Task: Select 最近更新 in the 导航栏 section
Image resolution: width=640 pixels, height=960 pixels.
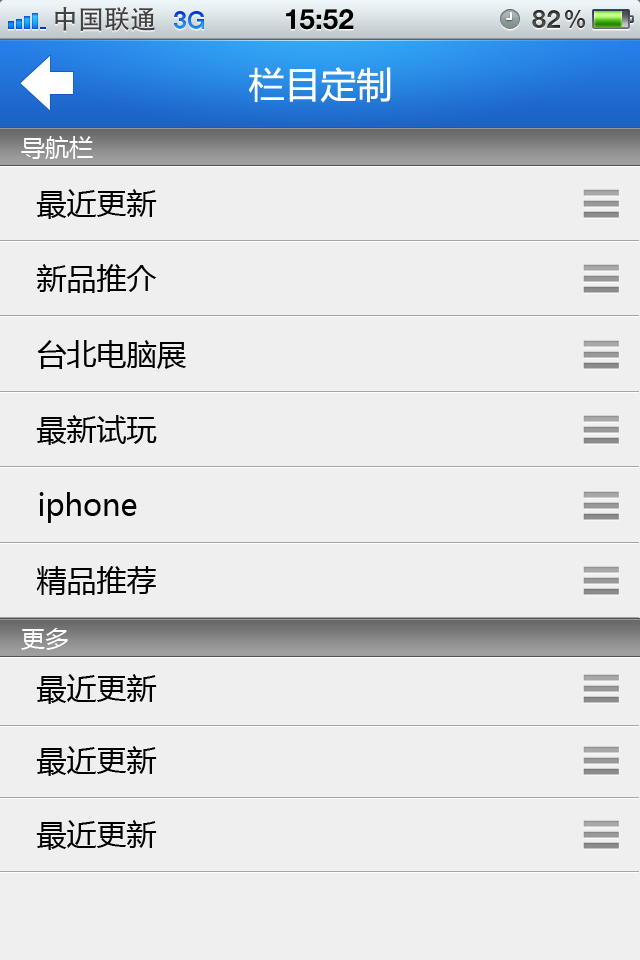Action: point(97,204)
